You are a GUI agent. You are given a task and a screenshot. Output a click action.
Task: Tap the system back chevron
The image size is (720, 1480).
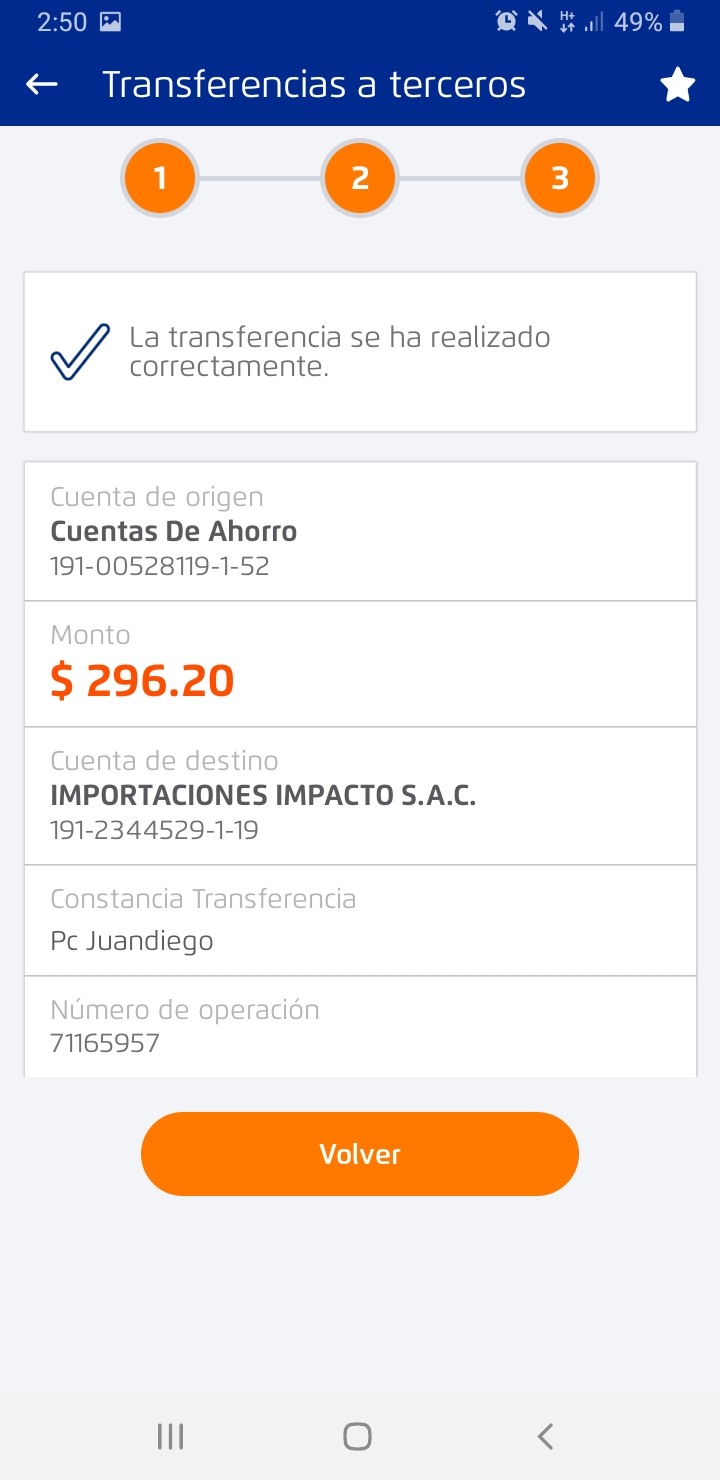(x=545, y=1437)
